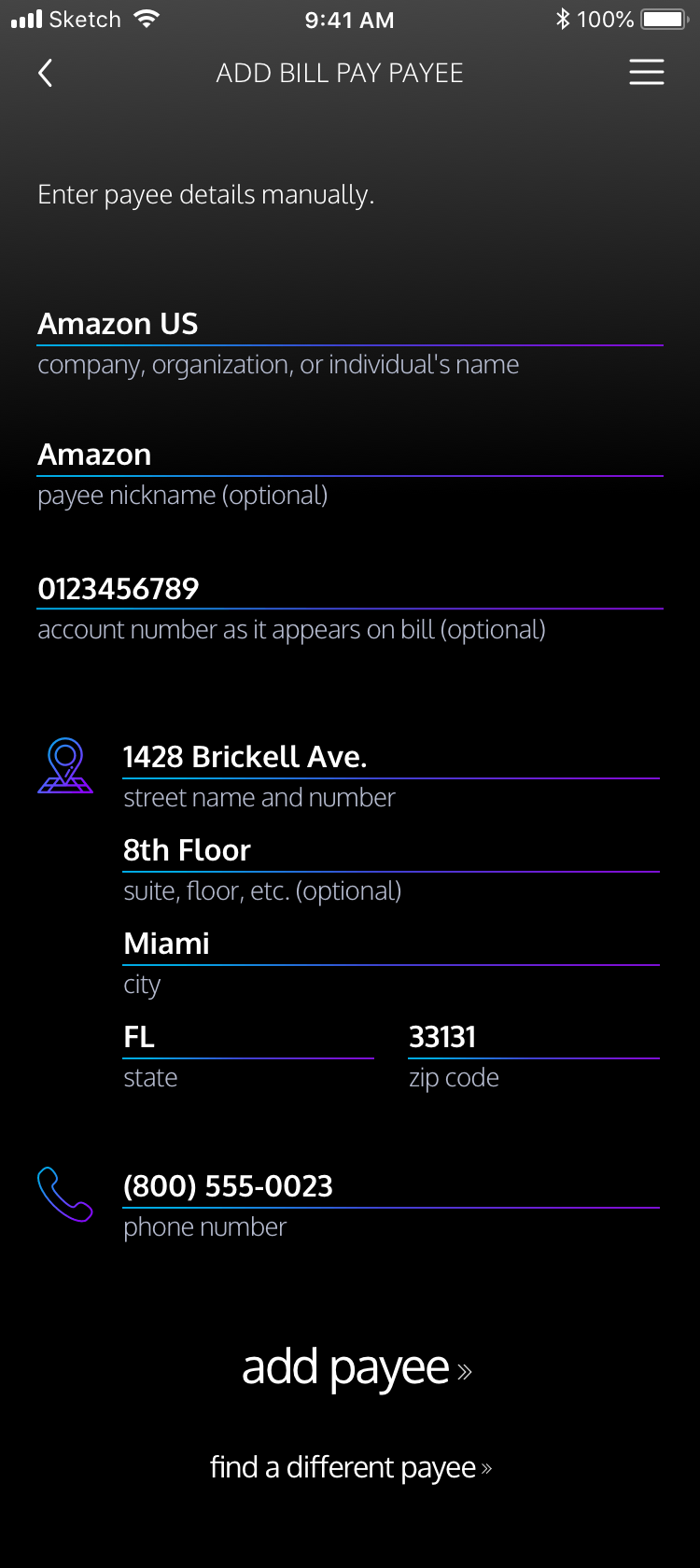Confirm with the 'add payee' button
The width and height of the screenshot is (700, 1568).
[x=356, y=1368]
